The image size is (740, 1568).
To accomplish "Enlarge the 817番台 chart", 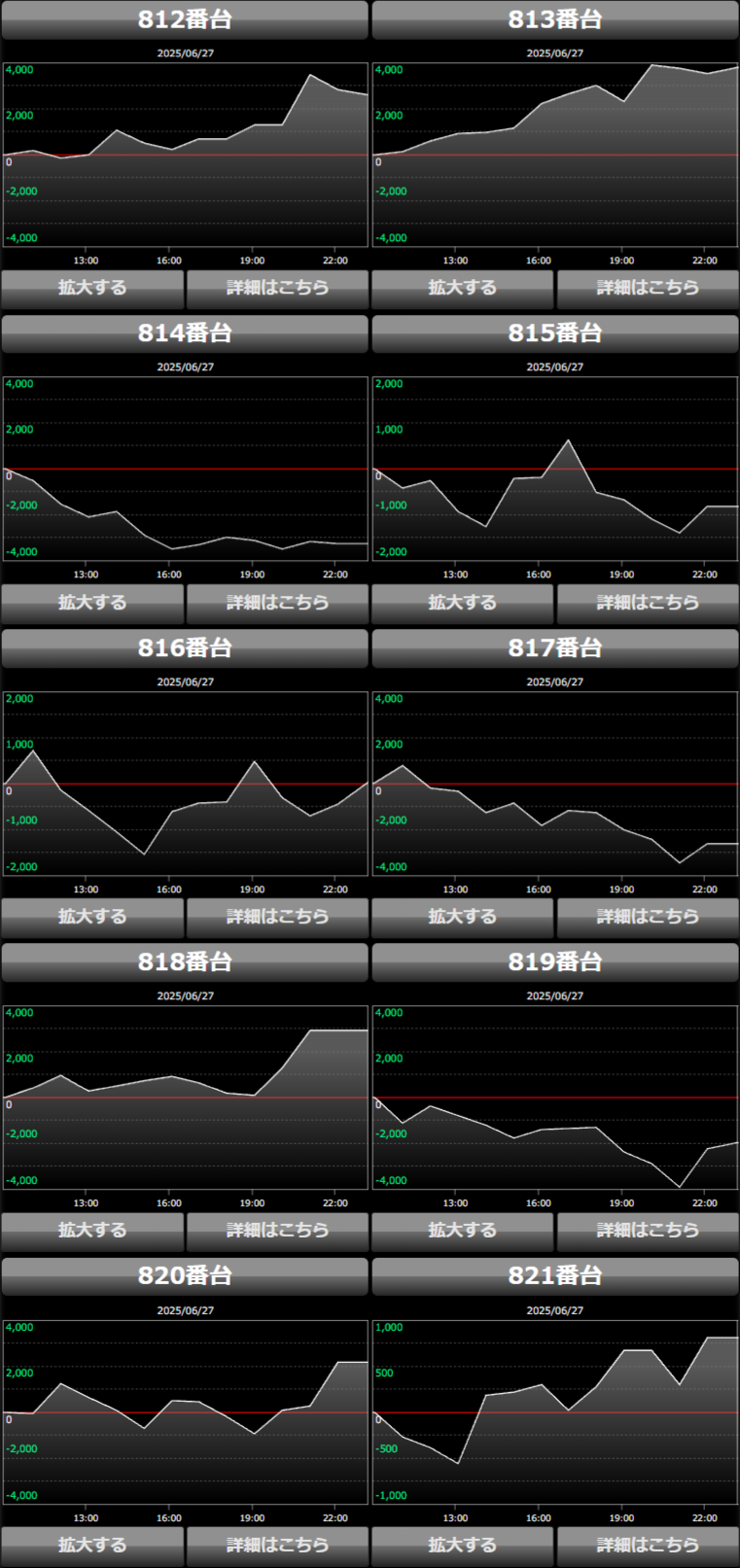I will point(462,917).
